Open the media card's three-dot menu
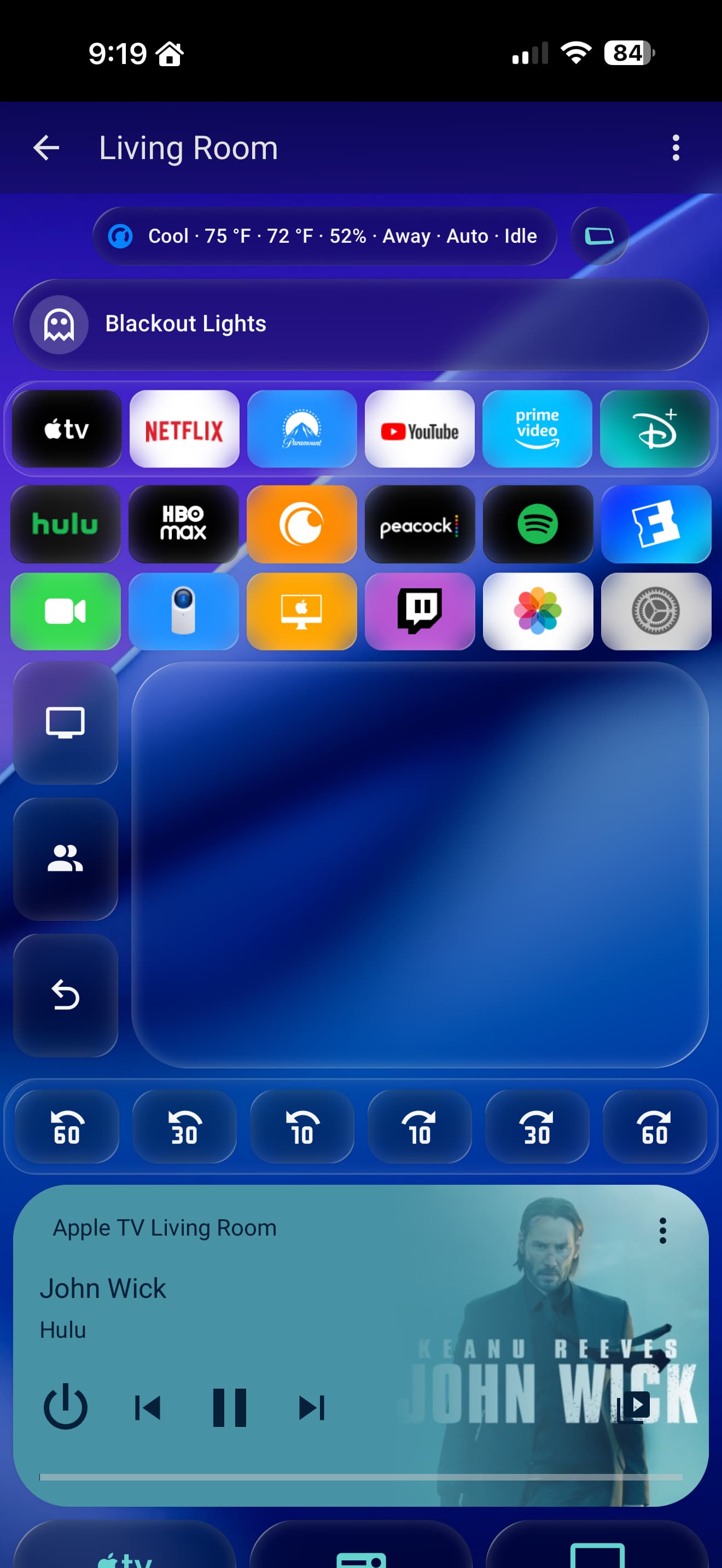Viewport: 722px width, 1568px height. click(662, 1231)
